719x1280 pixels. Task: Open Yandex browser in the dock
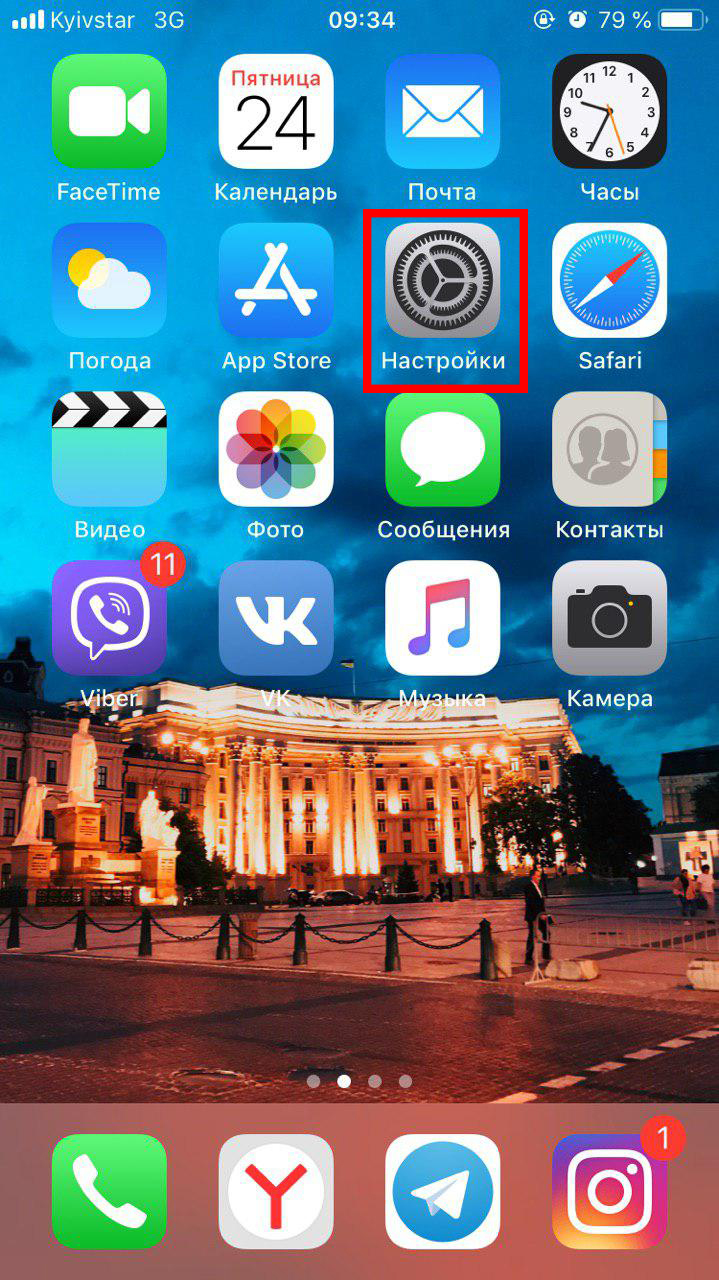276,1191
